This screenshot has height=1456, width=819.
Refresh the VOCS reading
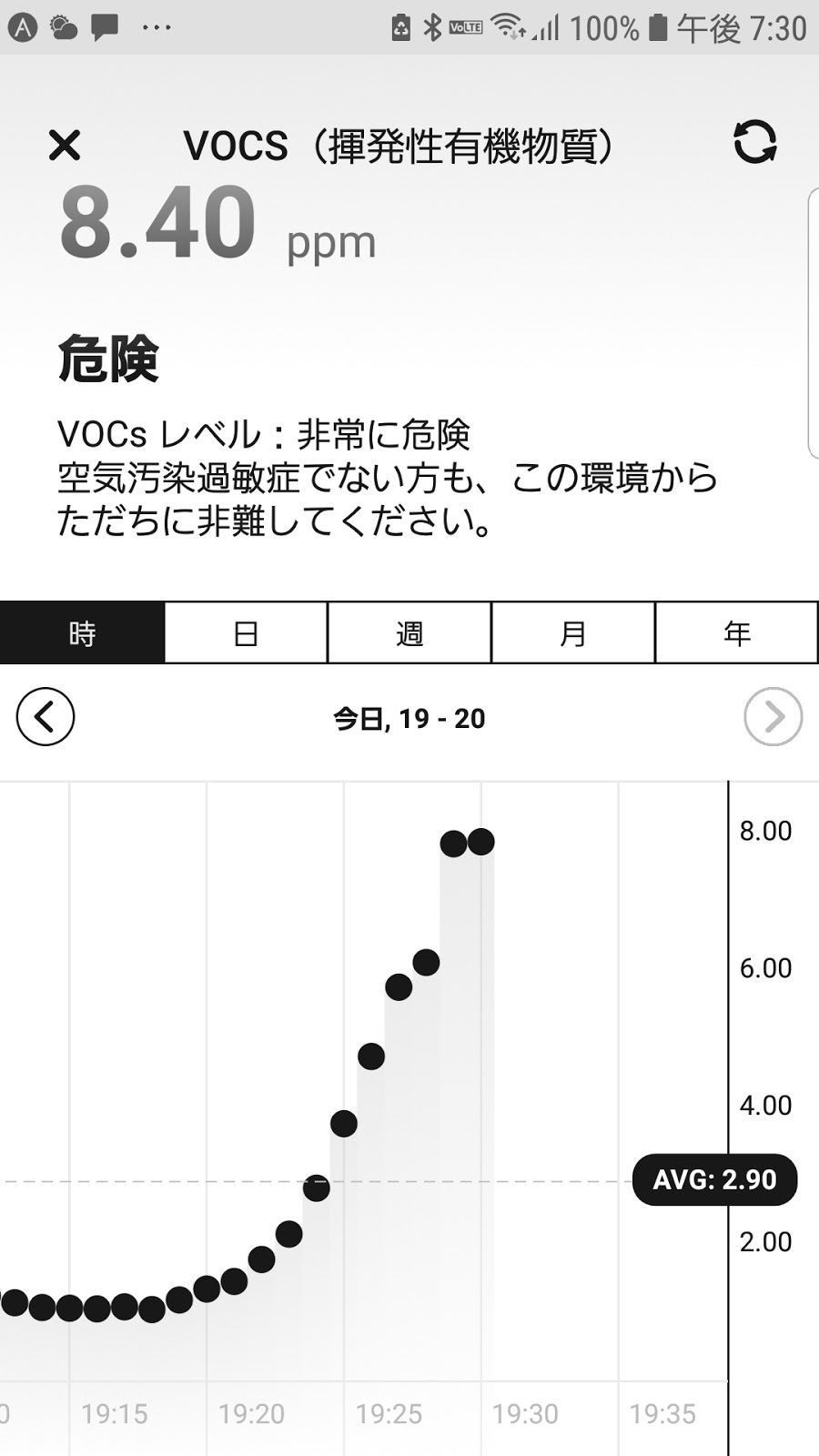point(754,143)
